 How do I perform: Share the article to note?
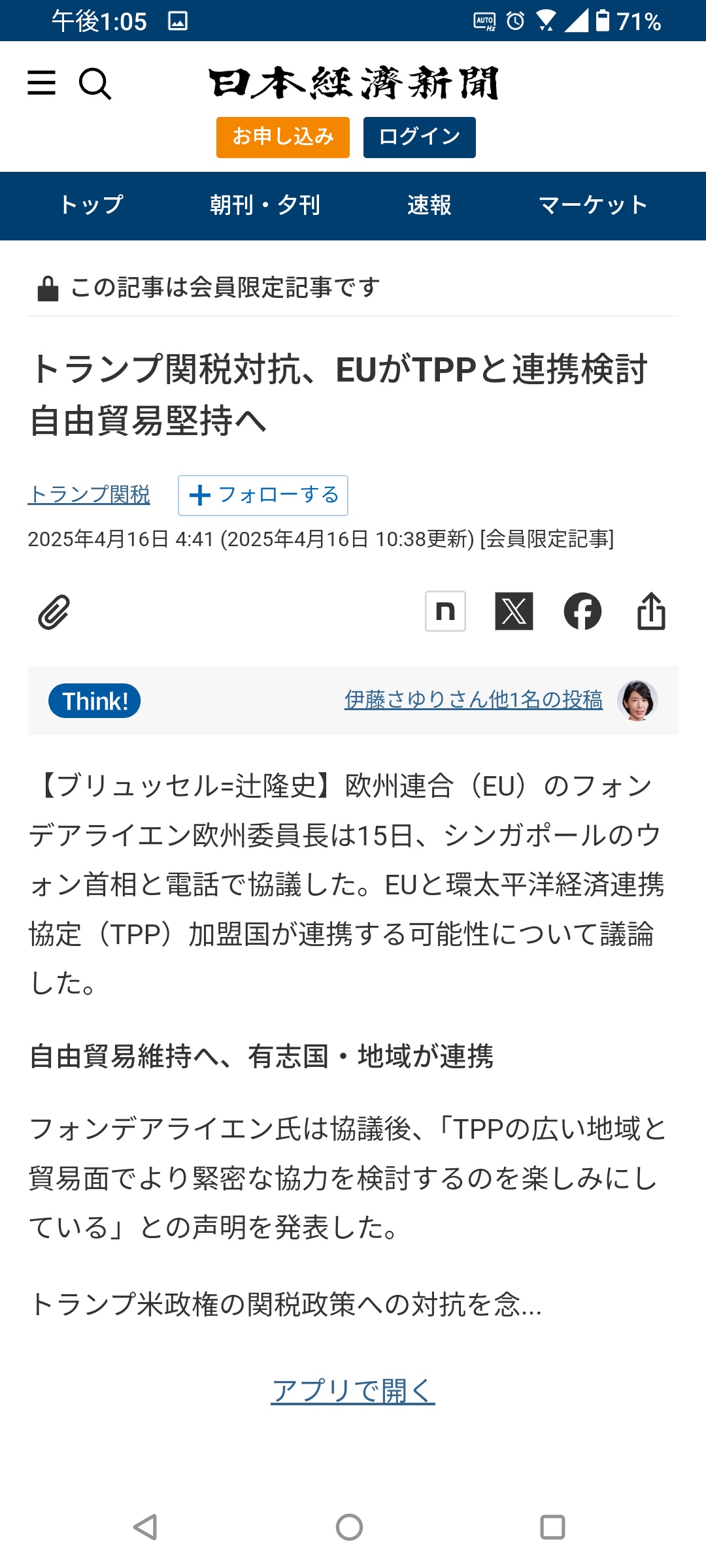click(445, 612)
